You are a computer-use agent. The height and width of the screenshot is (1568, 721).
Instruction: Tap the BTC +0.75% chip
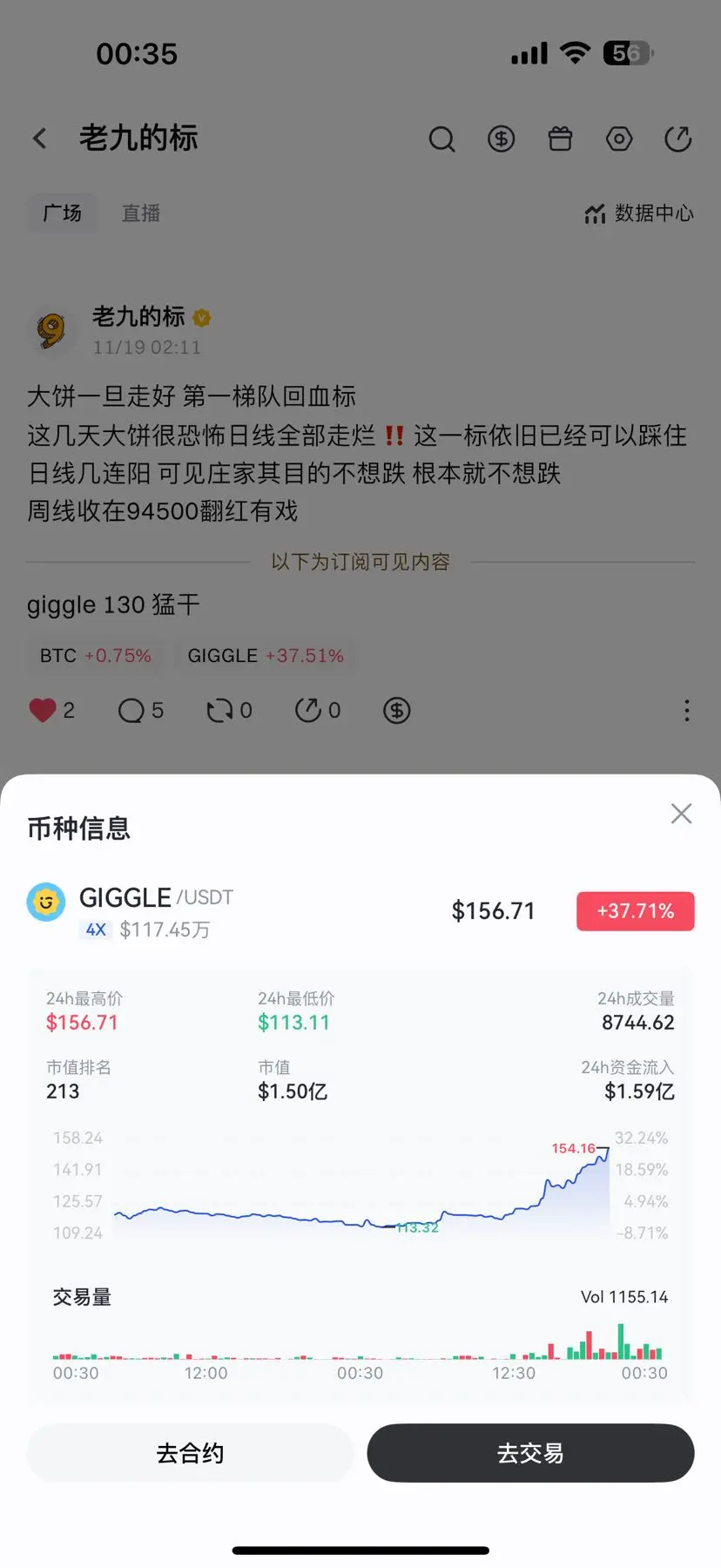[95, 656]
